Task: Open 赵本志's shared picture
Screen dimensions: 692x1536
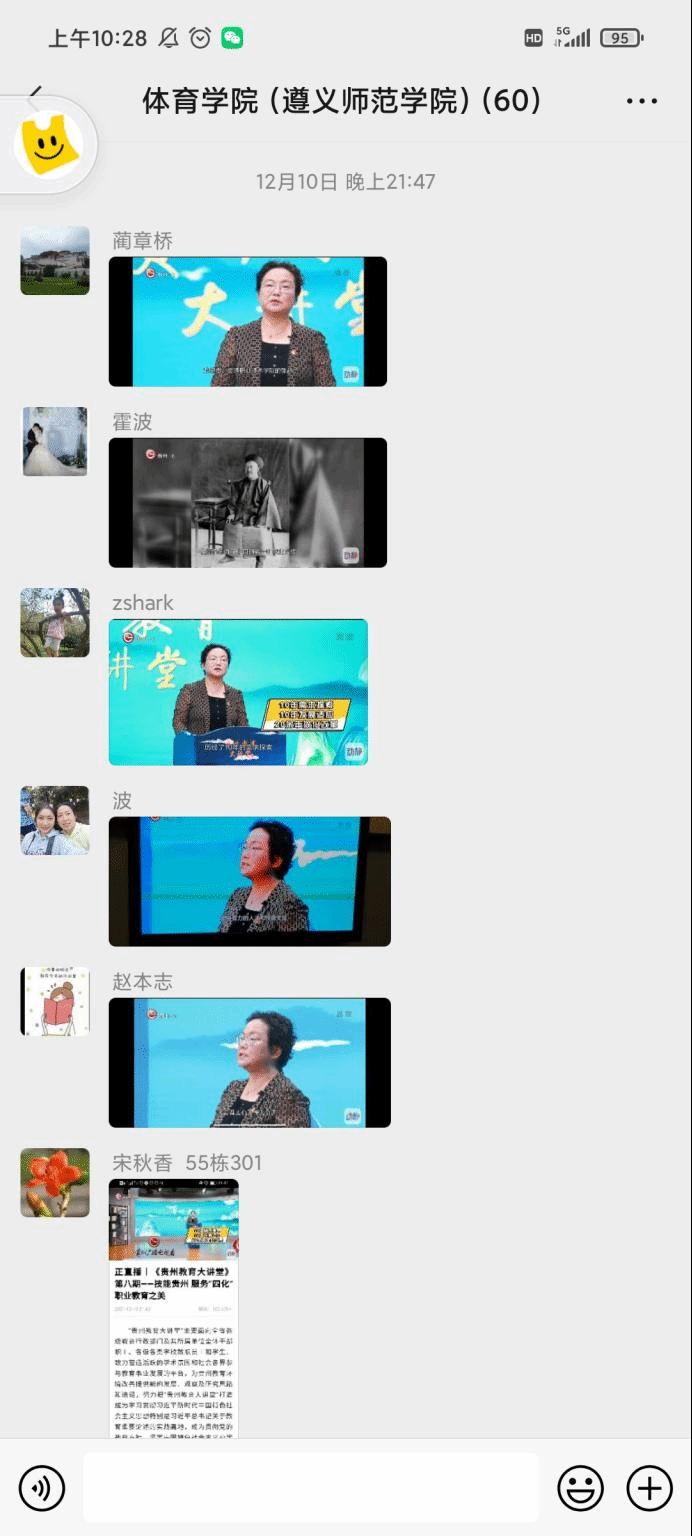Action: [249, 1062]
